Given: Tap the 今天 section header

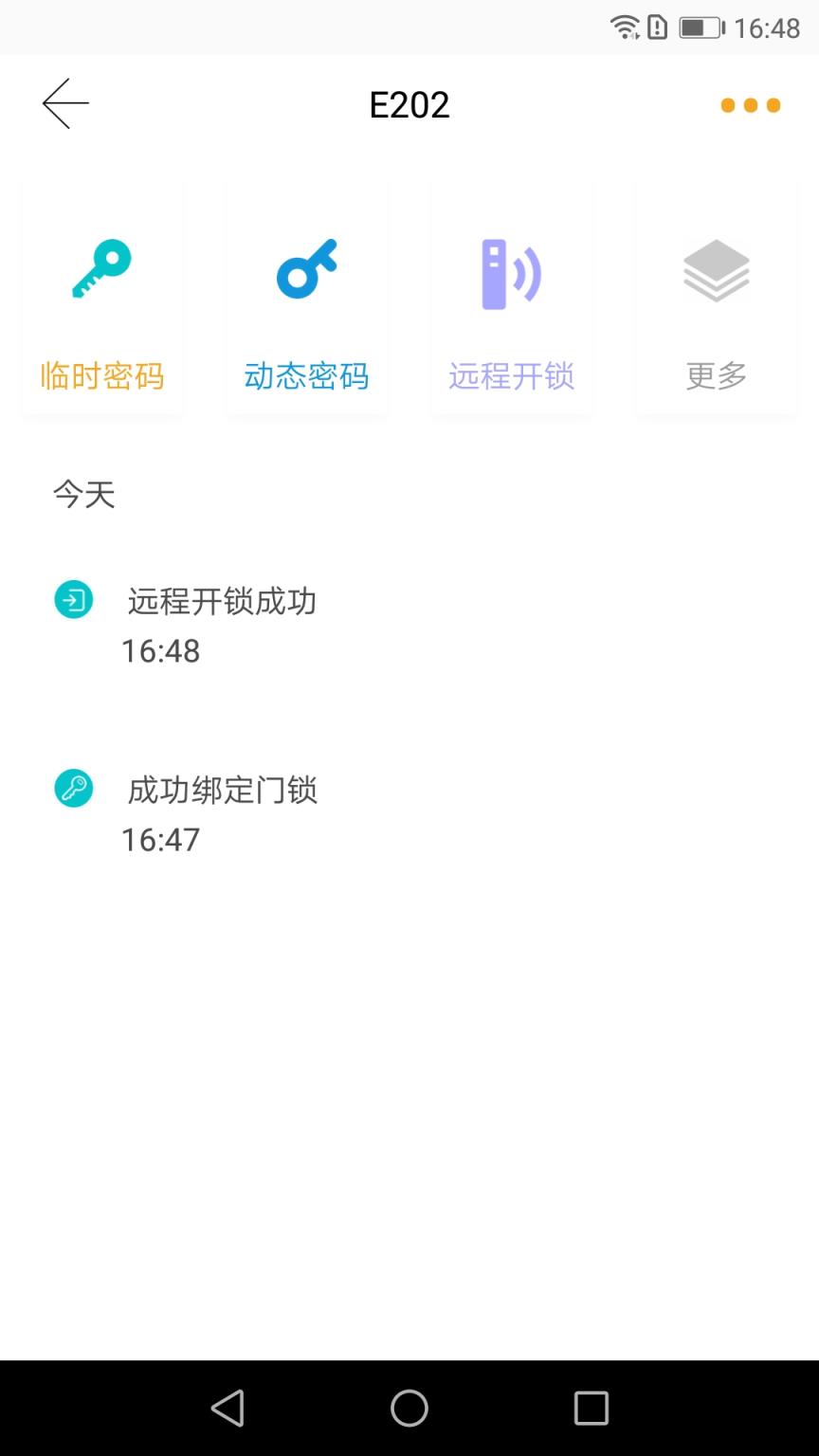Looking at the screenshot, I should [x=83, y=494].
